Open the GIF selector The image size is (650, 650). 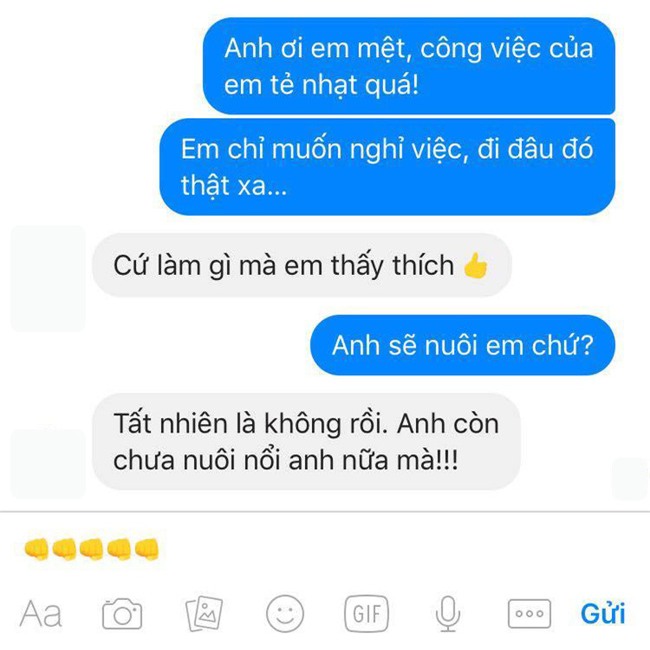tap(364, 612)
